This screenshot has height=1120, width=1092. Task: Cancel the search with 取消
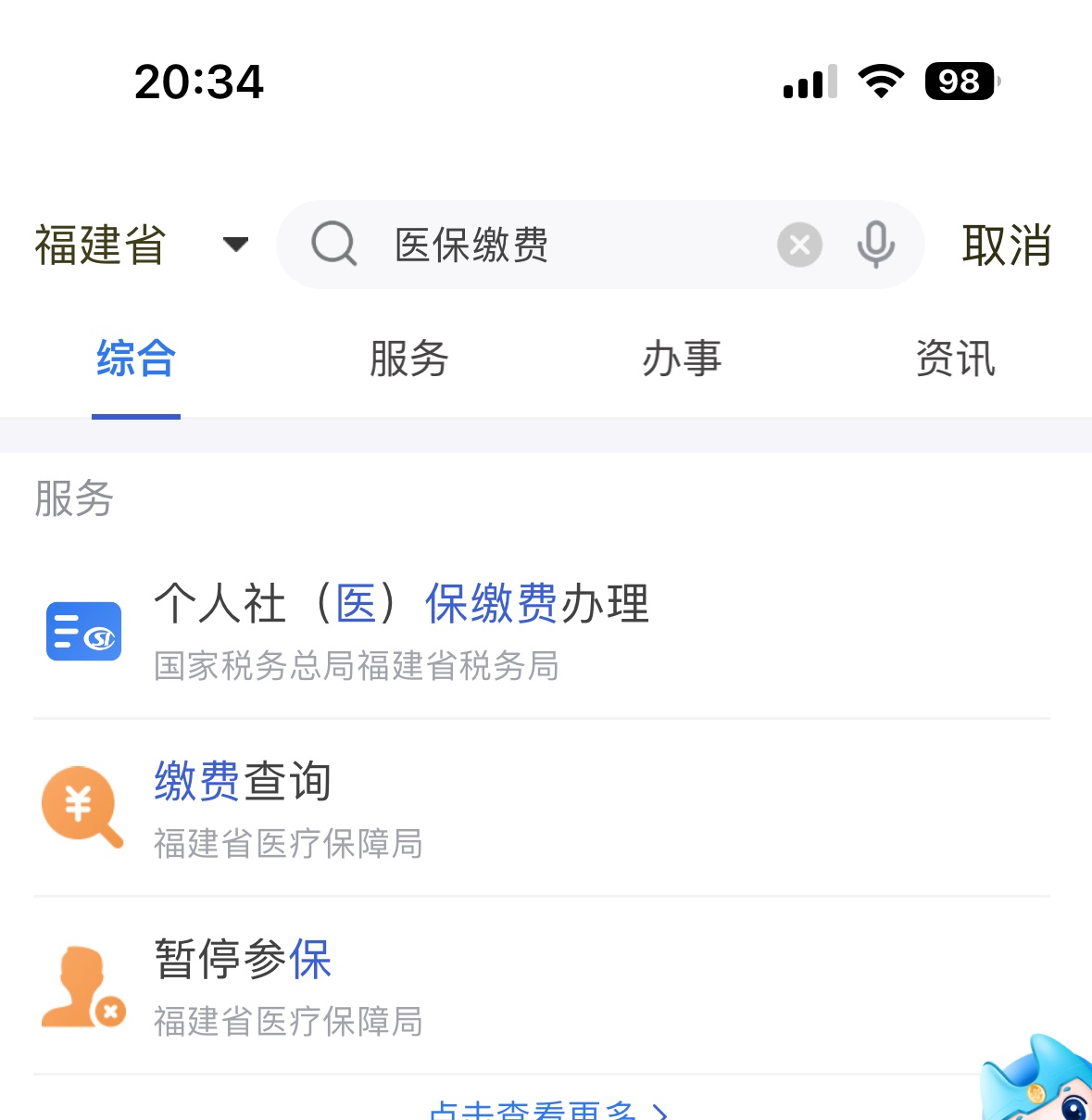pyautogui.click(x=1007, y=245)
